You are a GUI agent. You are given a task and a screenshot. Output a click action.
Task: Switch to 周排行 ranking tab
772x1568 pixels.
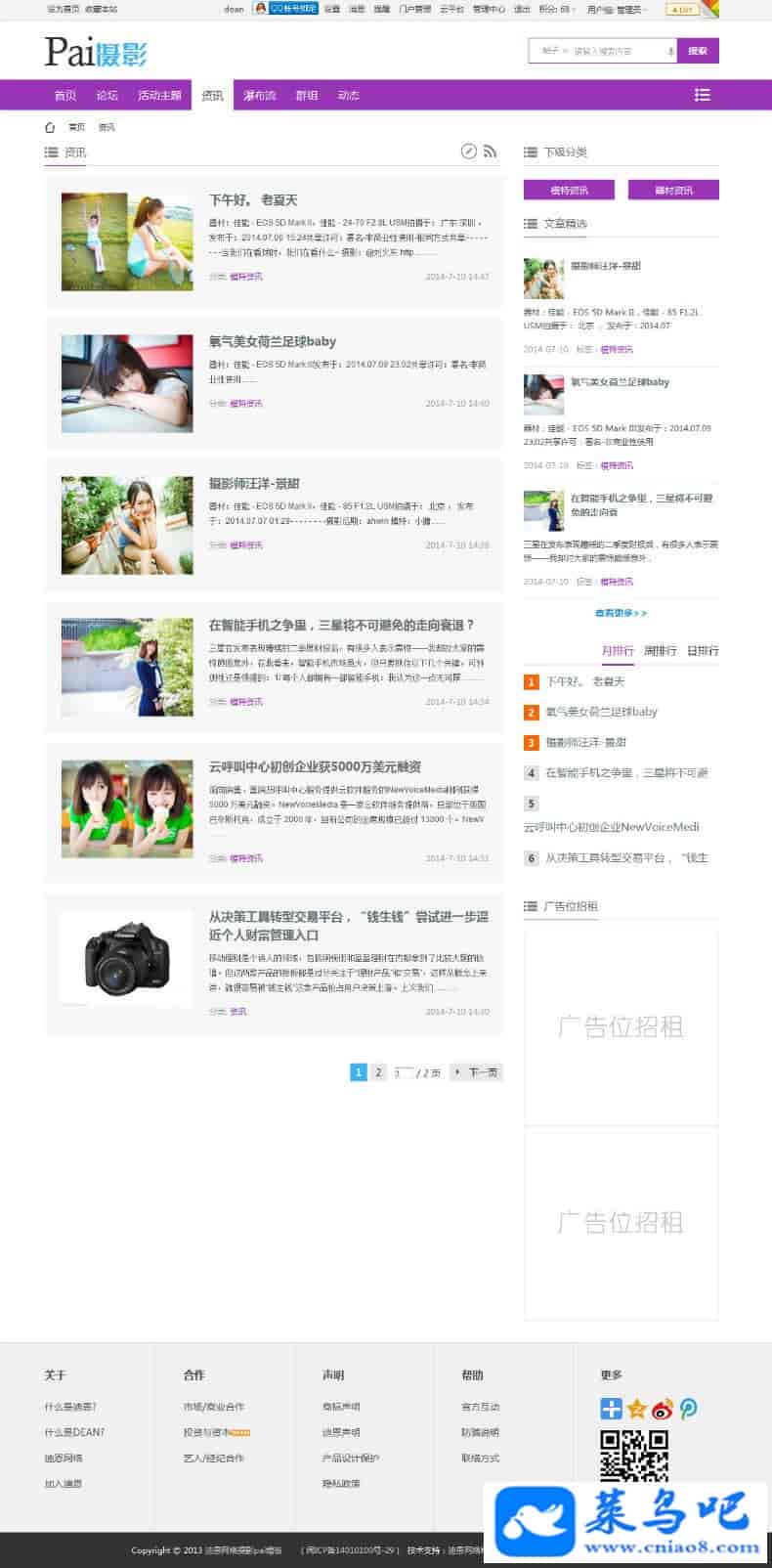(660, 650)
